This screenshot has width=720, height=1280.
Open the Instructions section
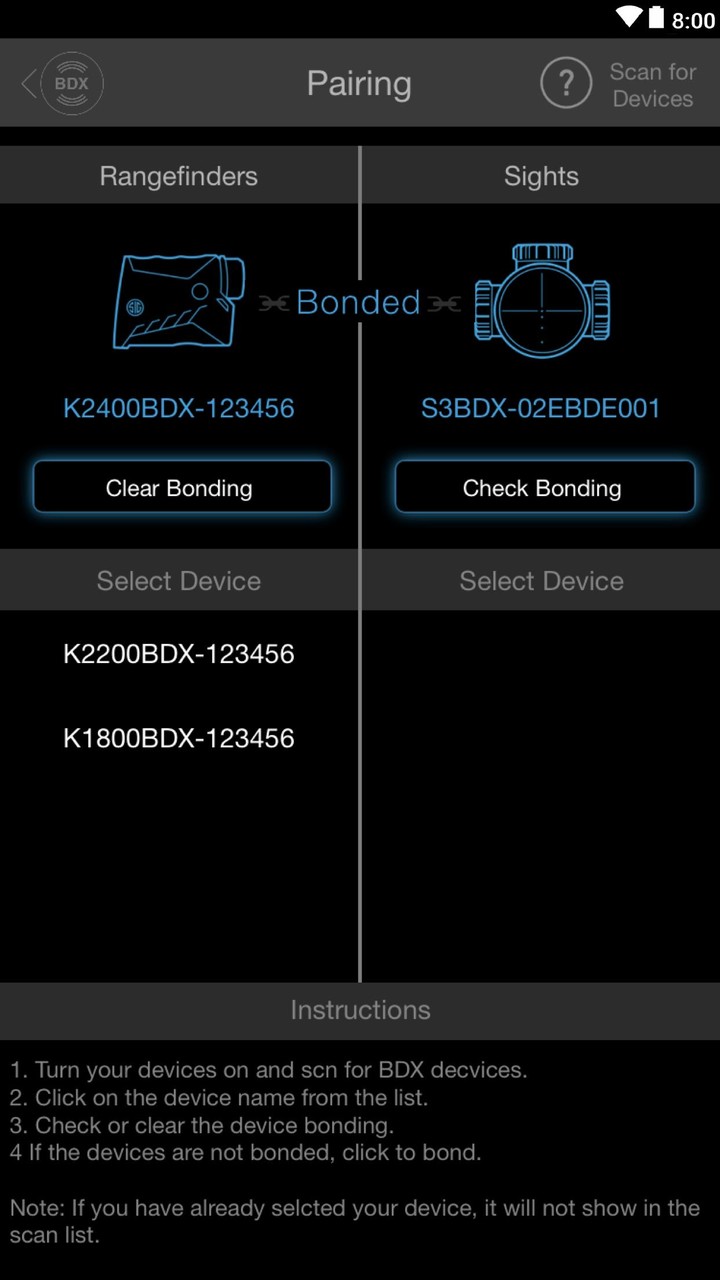[x=360, y=1010]
